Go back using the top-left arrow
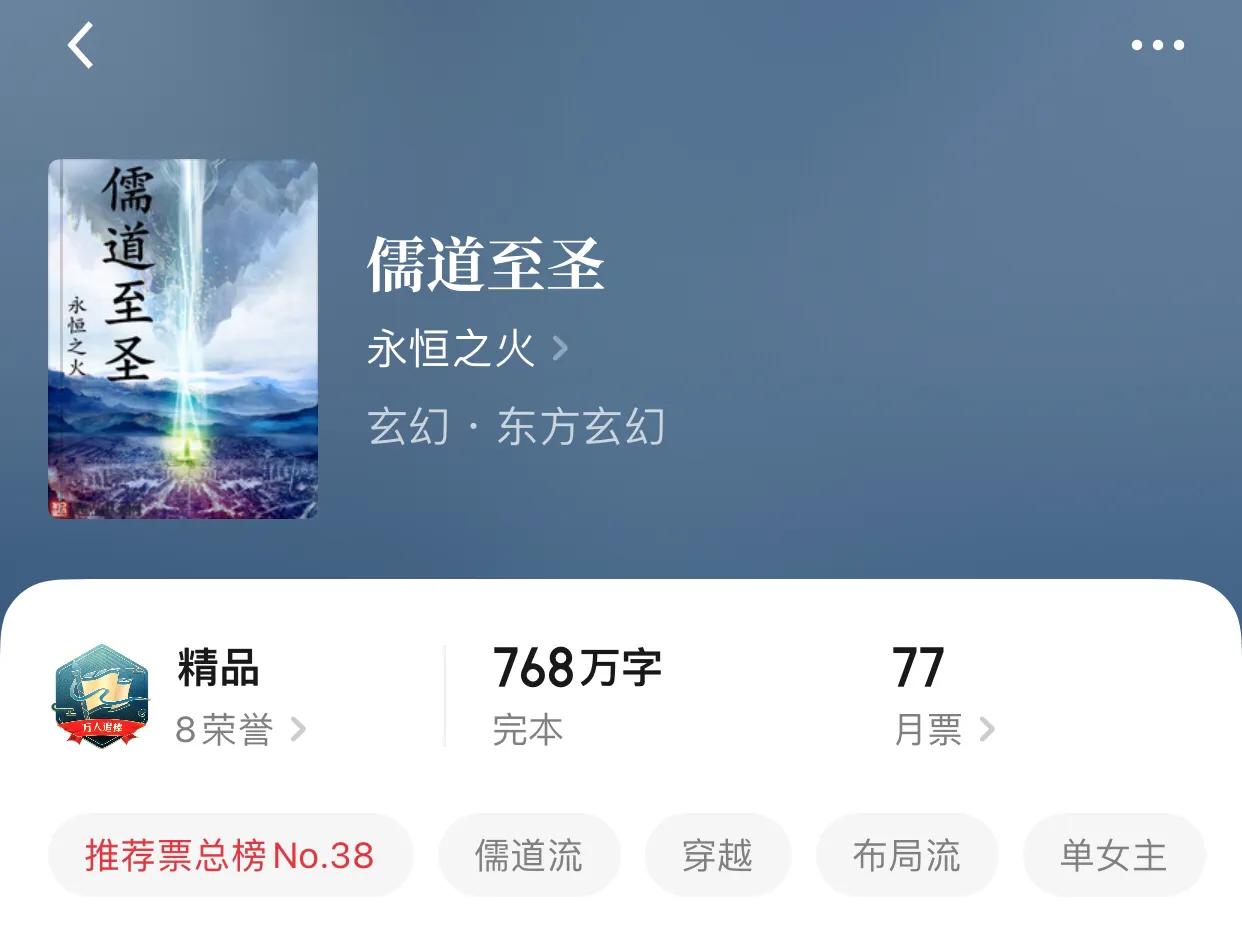This screenshot has height=928, width=1242. (x=81, y=46)
